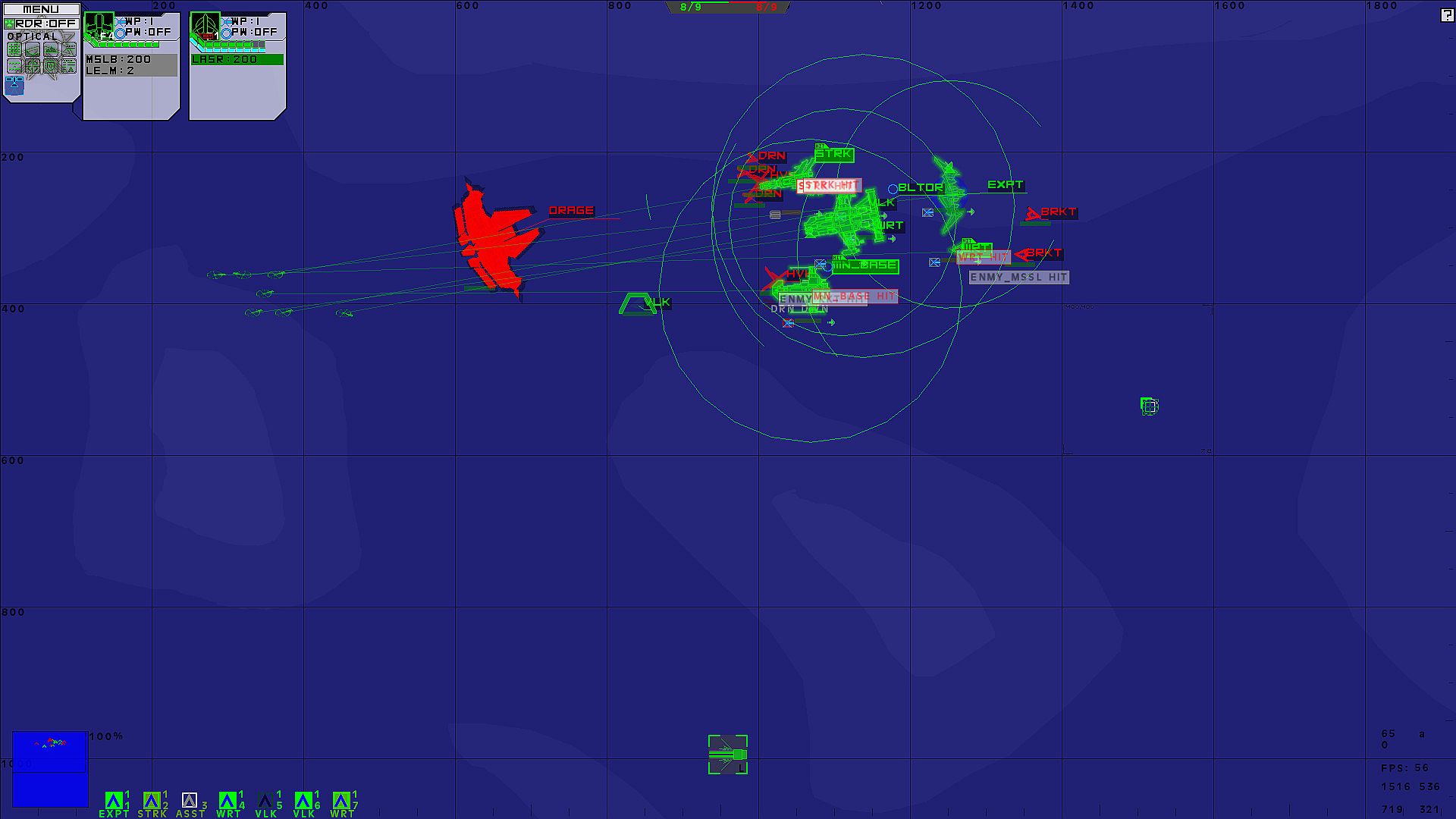Open the F4 fighter unit card
The width and height of the screenshot is (1456, 819).
pos(99,27)
